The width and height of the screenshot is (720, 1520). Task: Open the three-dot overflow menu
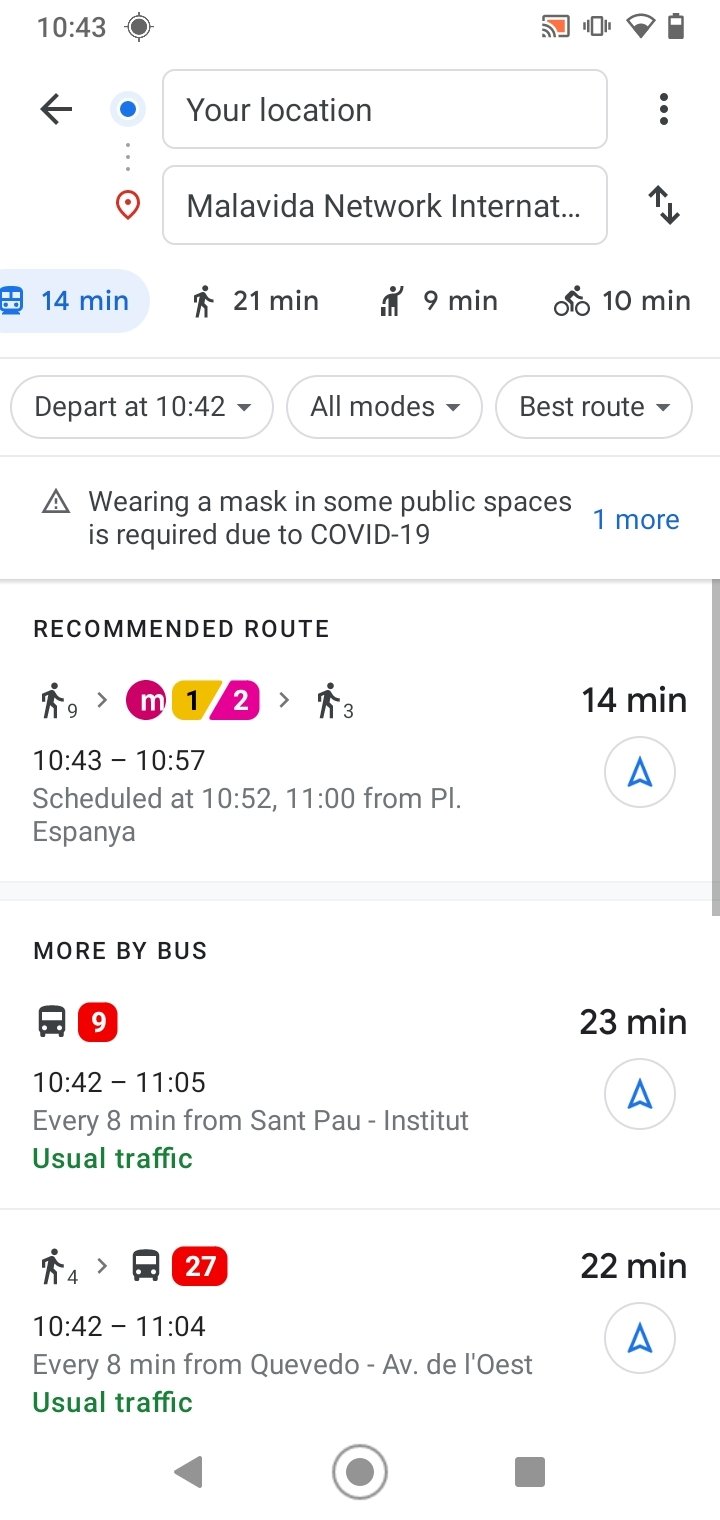pyautogui.click(x=663, y=109)
